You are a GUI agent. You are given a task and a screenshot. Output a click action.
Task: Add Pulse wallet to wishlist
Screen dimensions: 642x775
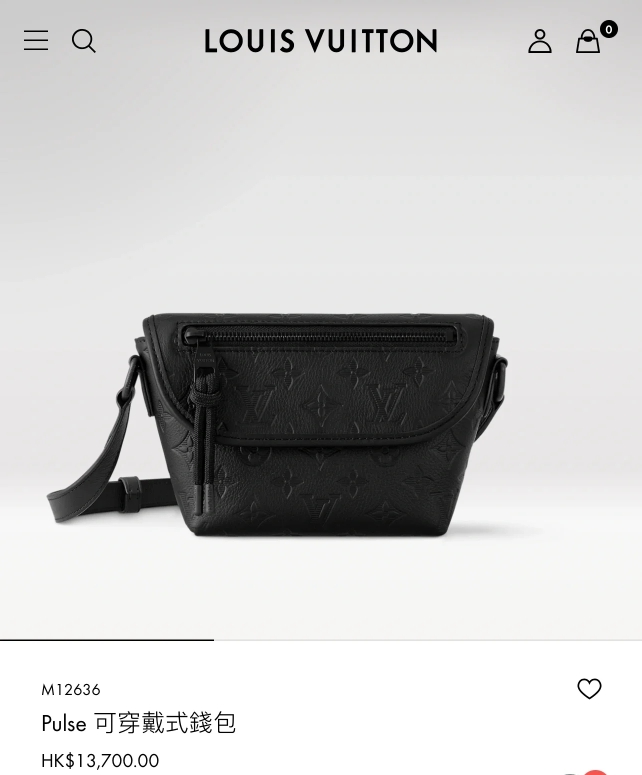pos(589,688)
